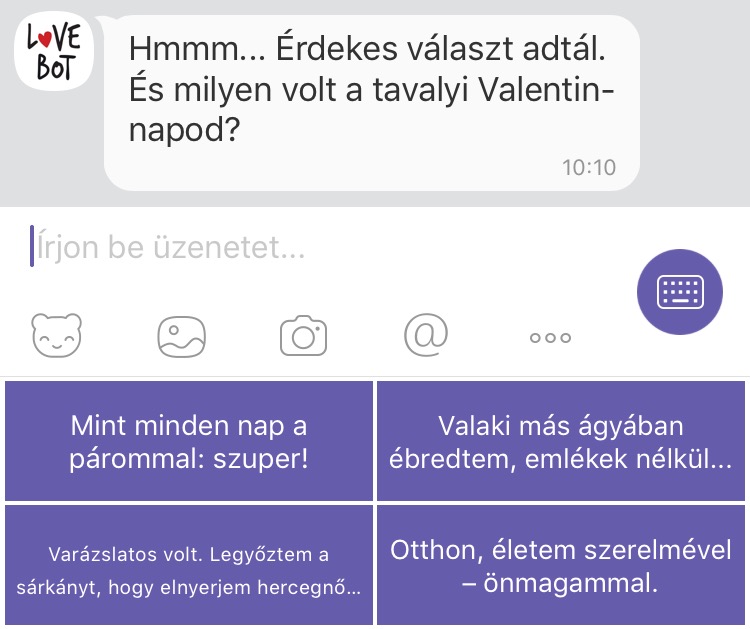
Task: Open the camera icon
Action: [303, 336]
